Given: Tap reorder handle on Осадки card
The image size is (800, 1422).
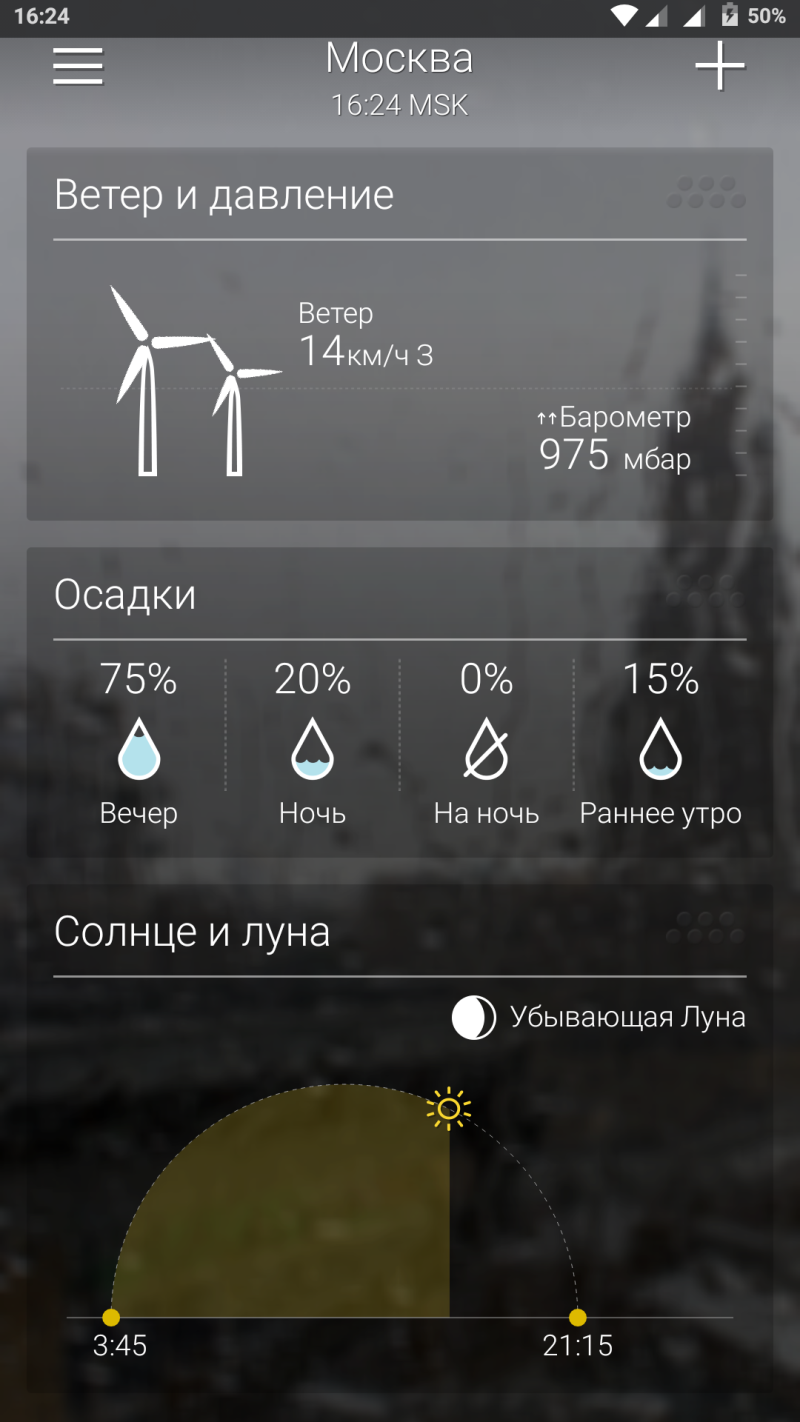Looking at the screenshot, I should (x=706, y=590).
